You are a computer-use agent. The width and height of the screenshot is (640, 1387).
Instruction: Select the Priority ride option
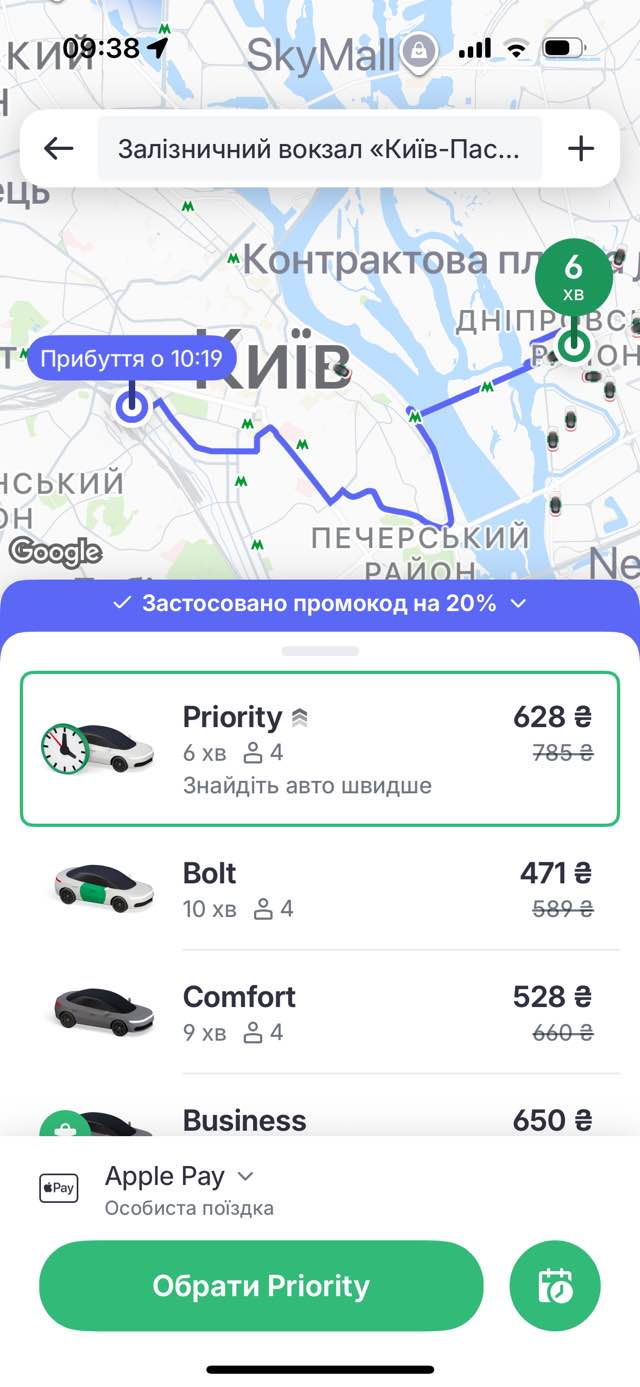tap(319, 749)
